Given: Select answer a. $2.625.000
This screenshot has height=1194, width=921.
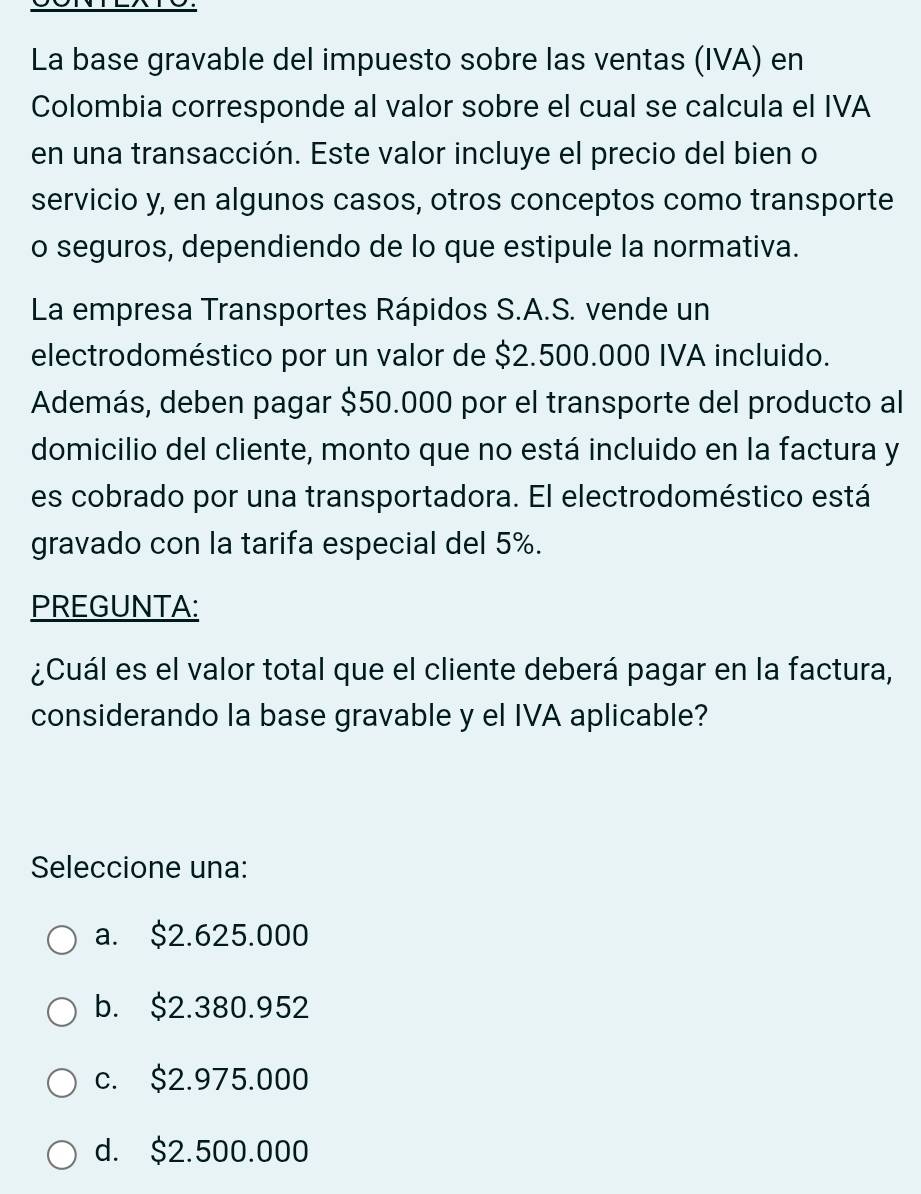Looking at the screenshot, I should (63, 939).
